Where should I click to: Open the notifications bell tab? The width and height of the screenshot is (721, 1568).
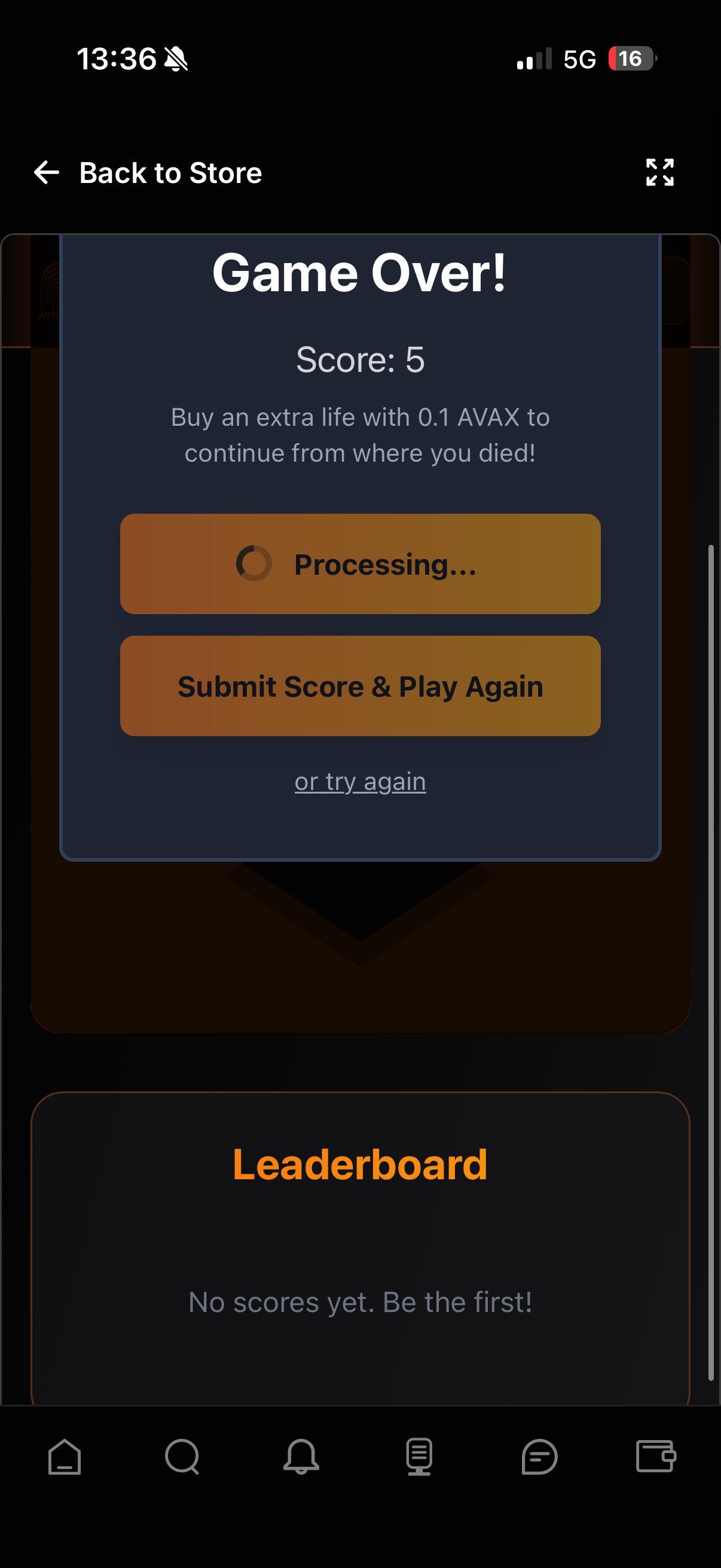(301, 1457)
